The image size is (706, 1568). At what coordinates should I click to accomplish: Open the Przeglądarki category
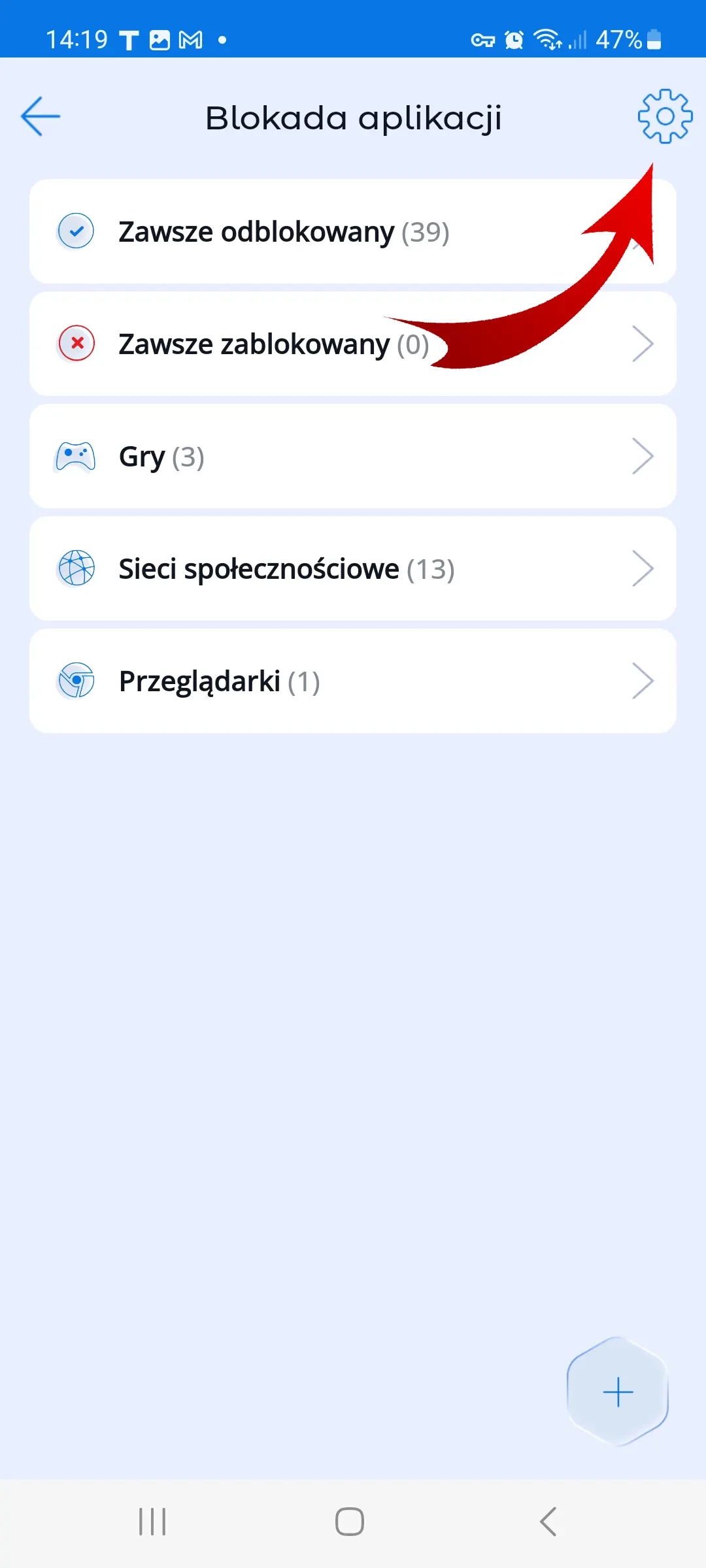(x=353, y=681)
